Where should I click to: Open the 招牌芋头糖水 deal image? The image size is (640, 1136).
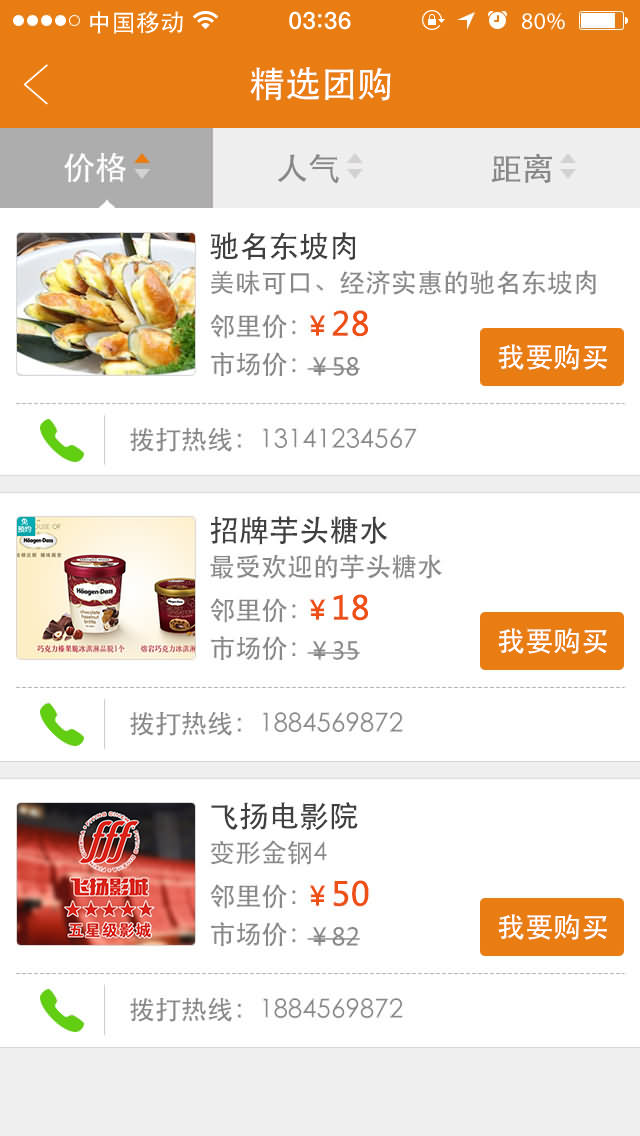[x=106, y=588]
